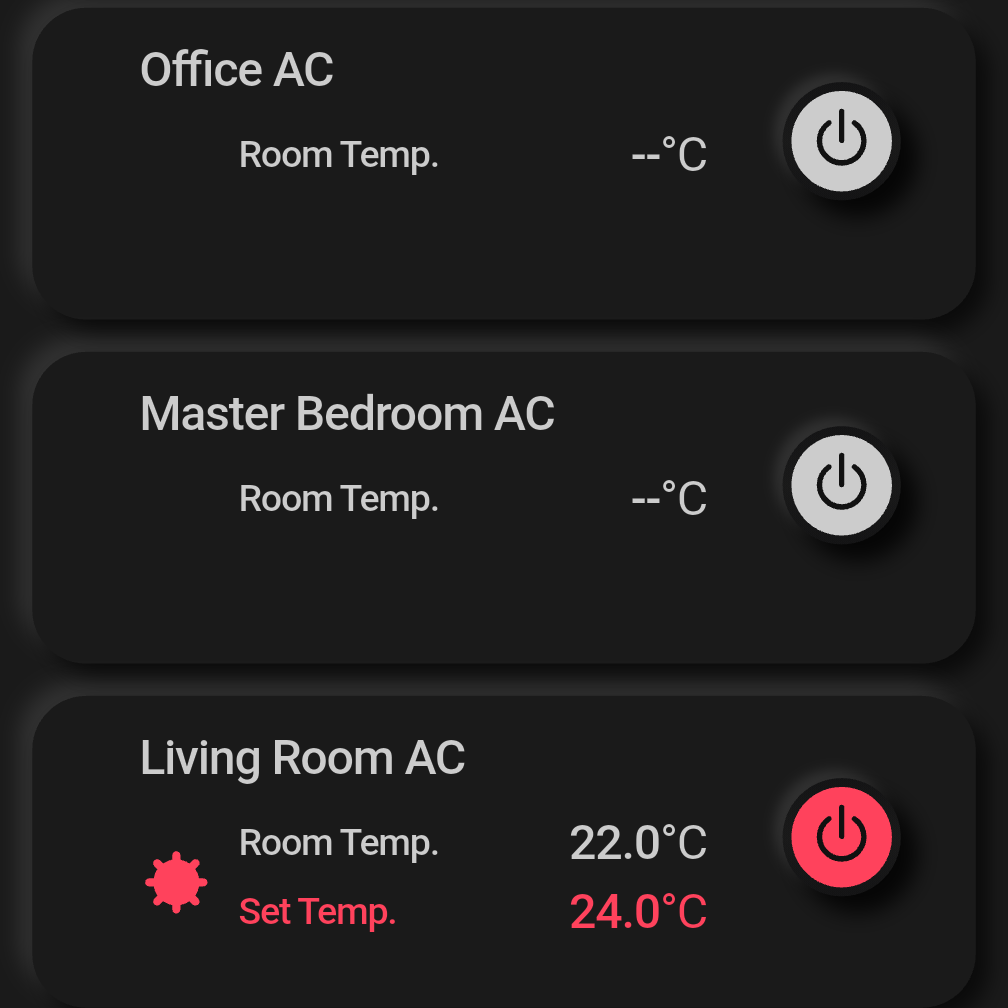Open the Office AC card

click(x=400, y=230)
